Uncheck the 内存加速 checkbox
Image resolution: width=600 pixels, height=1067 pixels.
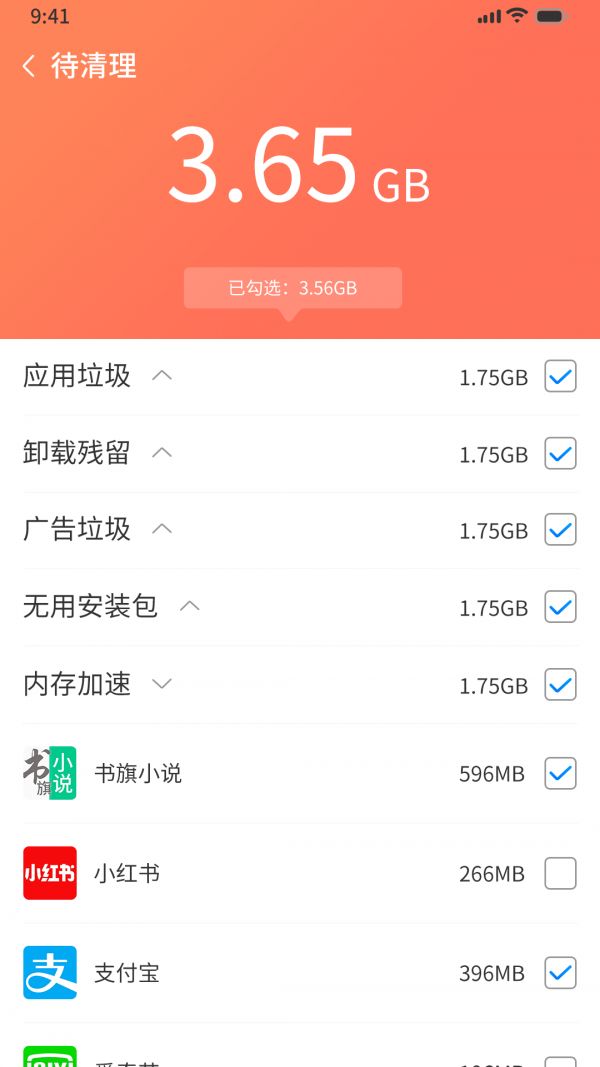pyautogui.click(x=560, y=685)
